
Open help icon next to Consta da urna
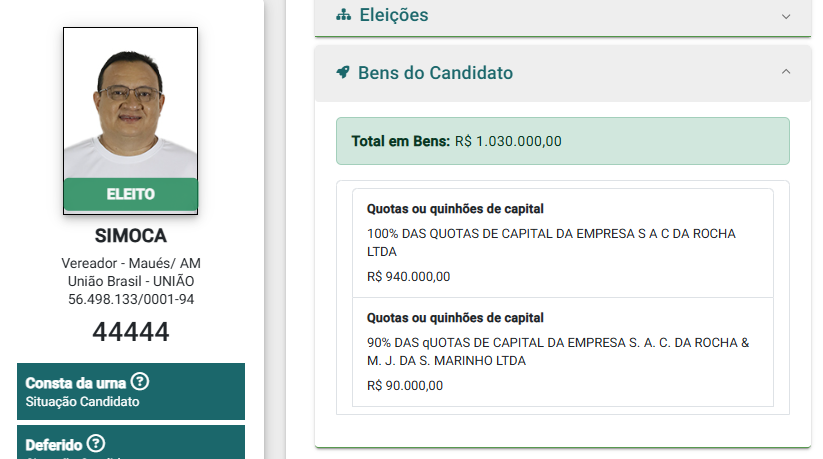pyautogui.click(x=140, y=381)
